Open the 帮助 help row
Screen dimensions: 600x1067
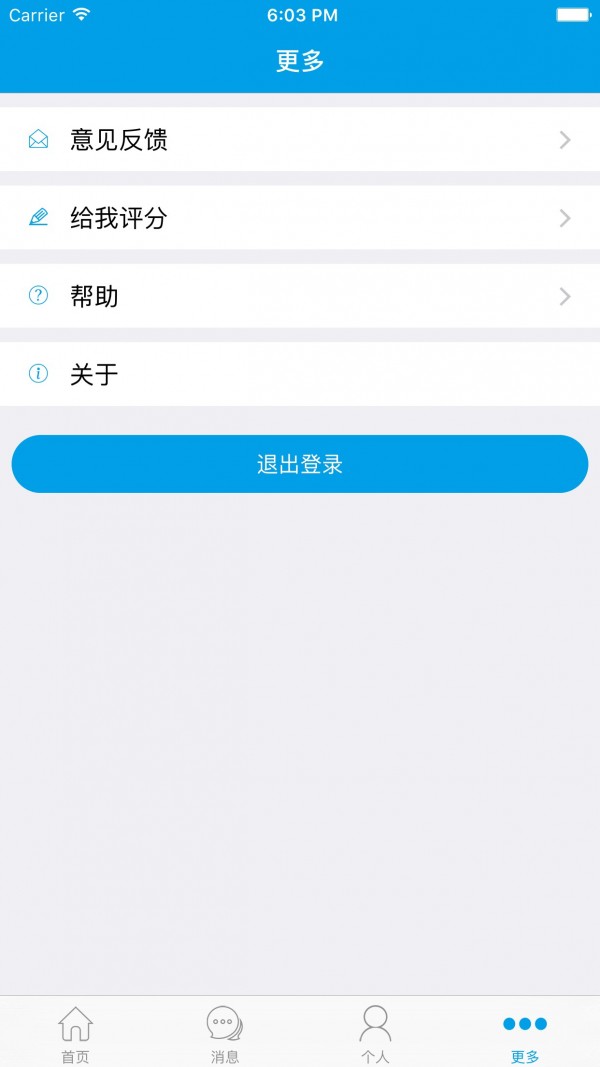[x=300, y=296]
